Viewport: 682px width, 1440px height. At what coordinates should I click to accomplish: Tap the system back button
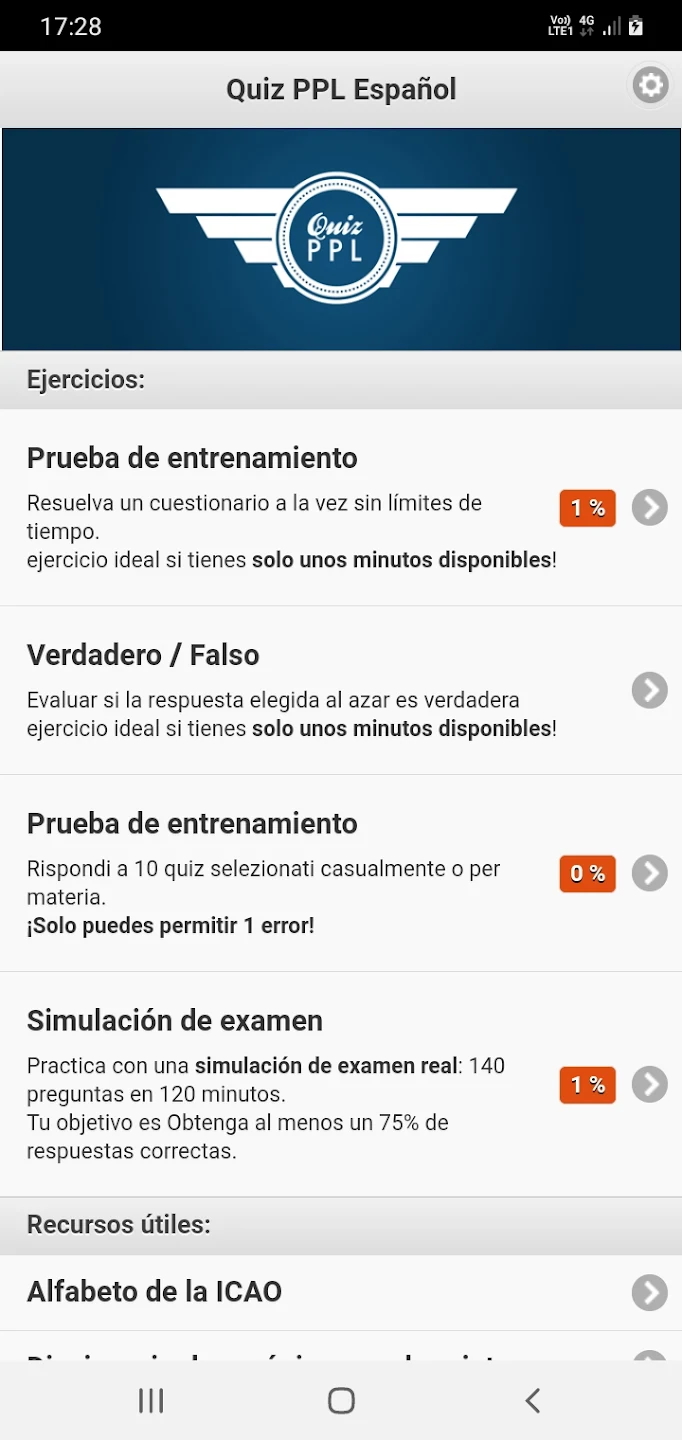532,1401
